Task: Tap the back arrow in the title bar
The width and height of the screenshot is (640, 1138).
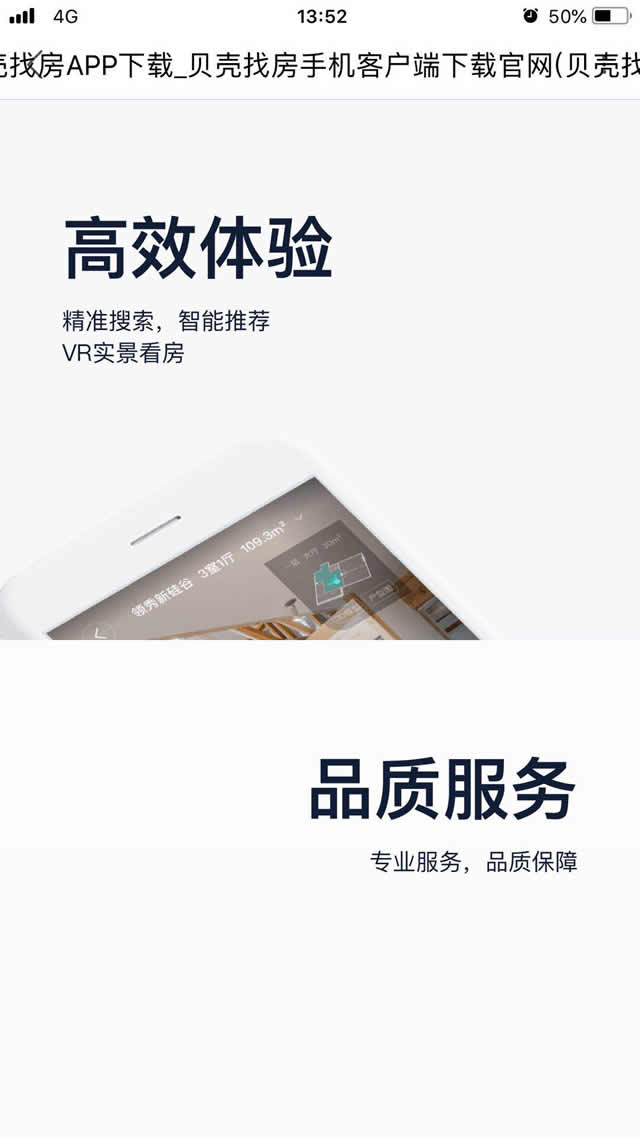Action: 32,64
